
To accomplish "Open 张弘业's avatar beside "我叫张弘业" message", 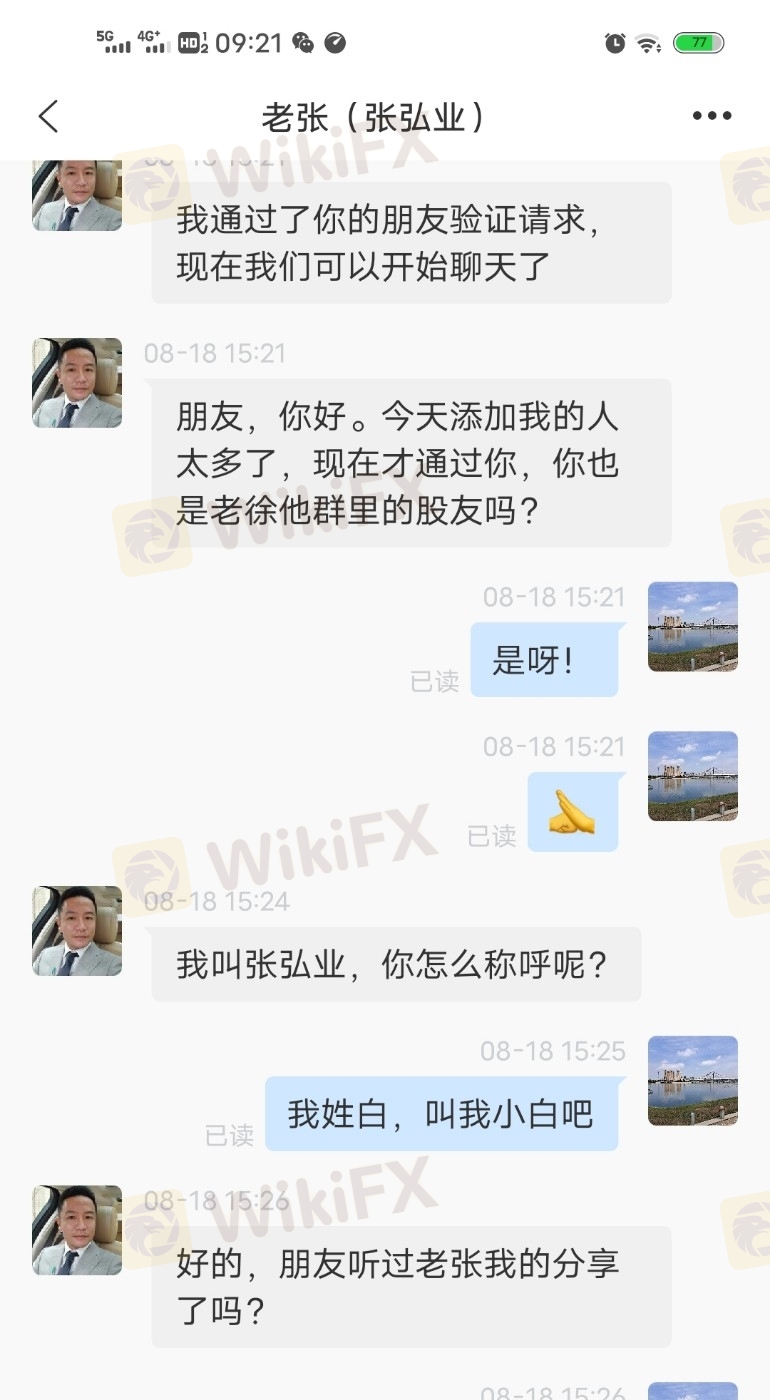I will [77, 931].
